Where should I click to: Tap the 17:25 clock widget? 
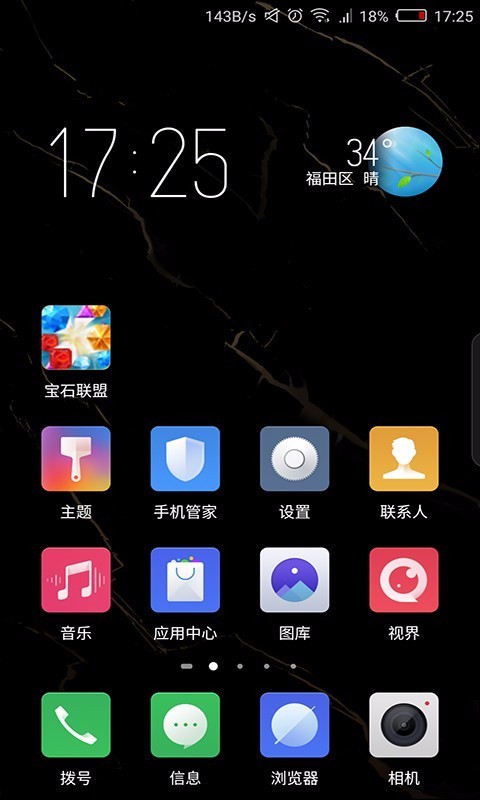coord(138,163)
